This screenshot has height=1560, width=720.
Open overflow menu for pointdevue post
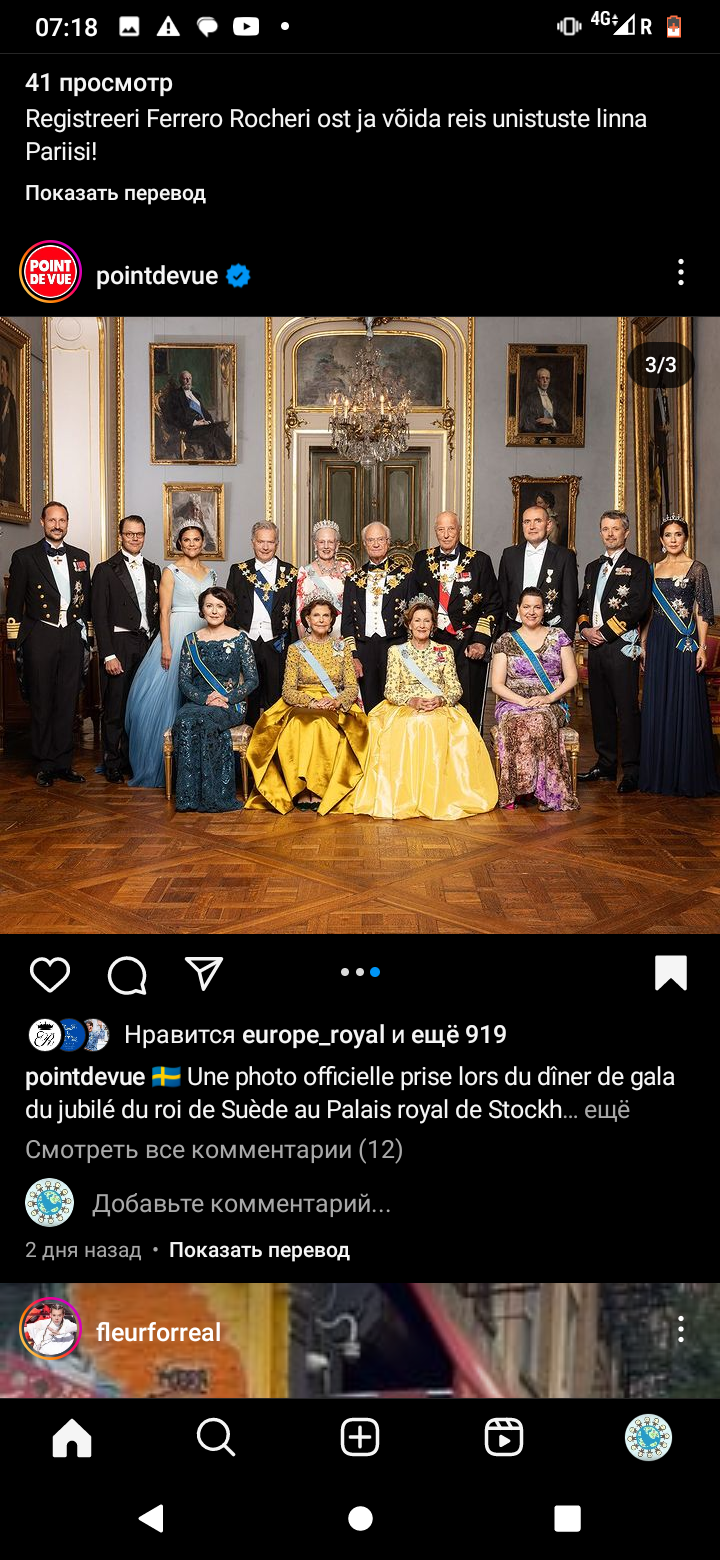[681, 272]
